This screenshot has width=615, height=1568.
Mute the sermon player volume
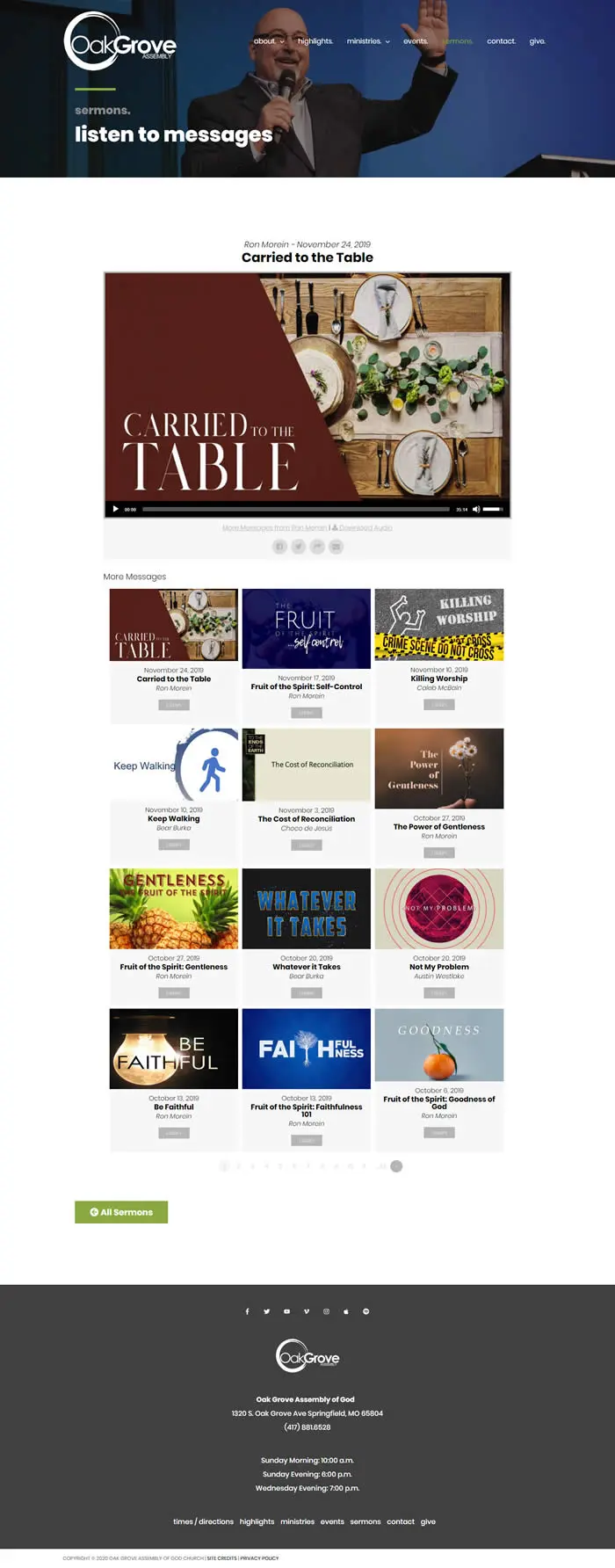476,509
